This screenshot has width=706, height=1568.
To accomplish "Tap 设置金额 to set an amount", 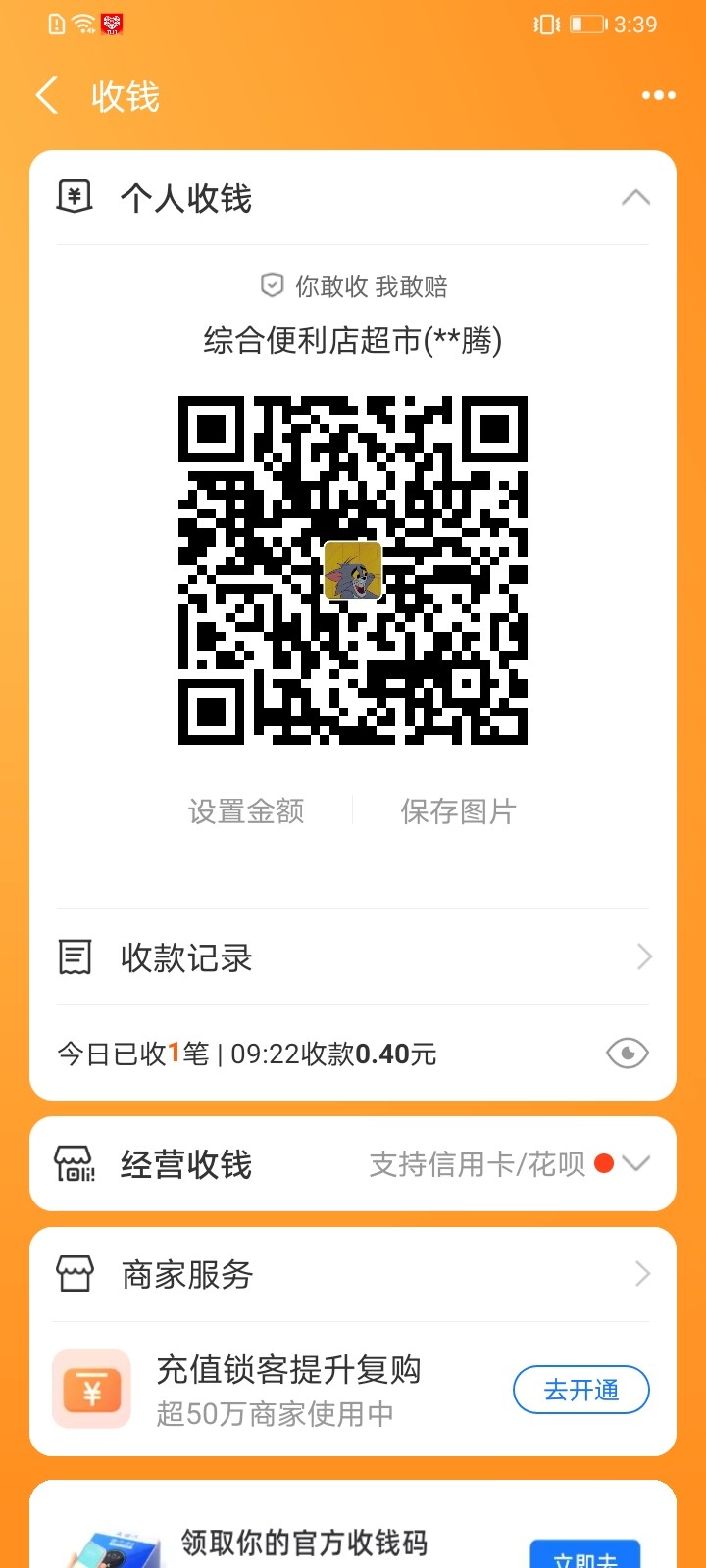I will pos(246,811).
